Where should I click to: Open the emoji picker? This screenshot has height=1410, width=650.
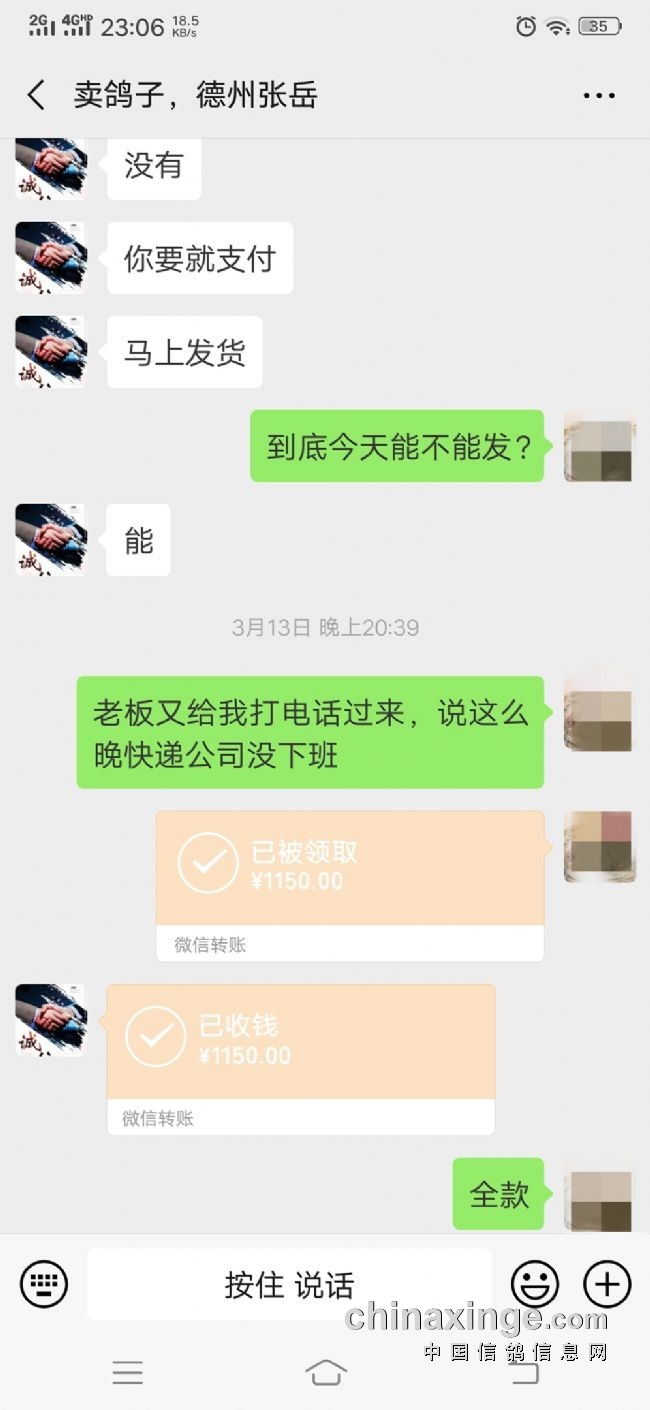coord(534,1284)
